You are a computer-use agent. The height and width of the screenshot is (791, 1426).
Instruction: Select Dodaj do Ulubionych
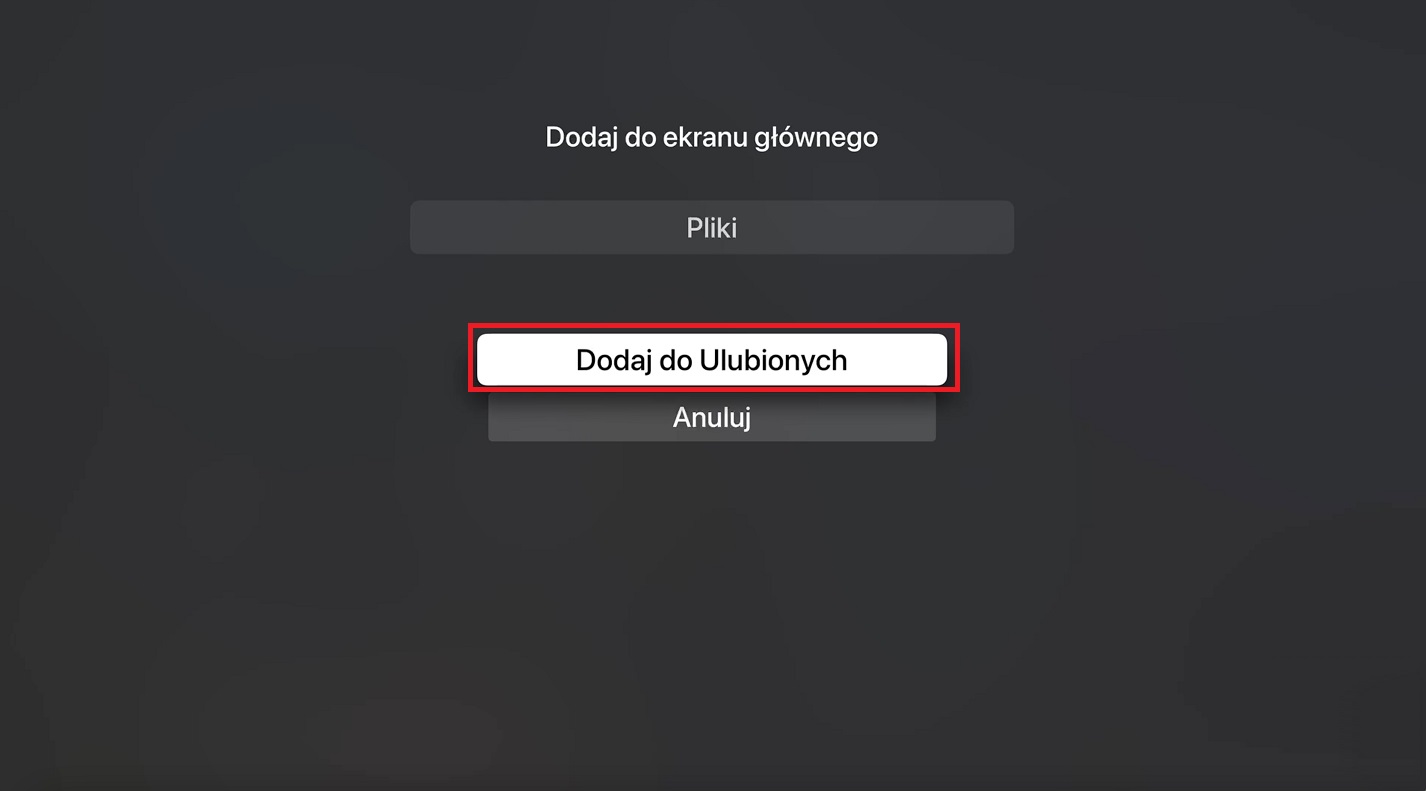pos(711,360)
